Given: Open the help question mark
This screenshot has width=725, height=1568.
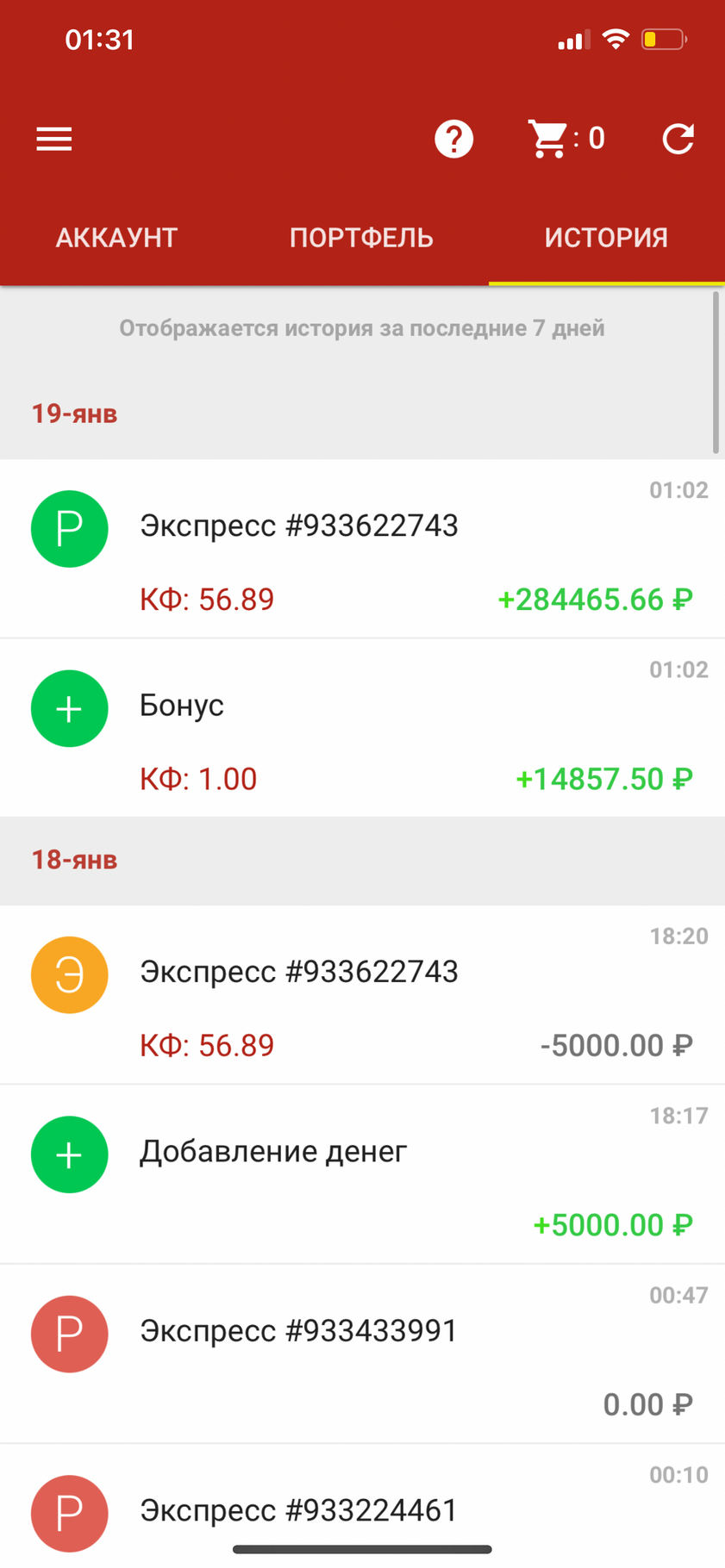Looking at the screenshot, I should 453,139.
